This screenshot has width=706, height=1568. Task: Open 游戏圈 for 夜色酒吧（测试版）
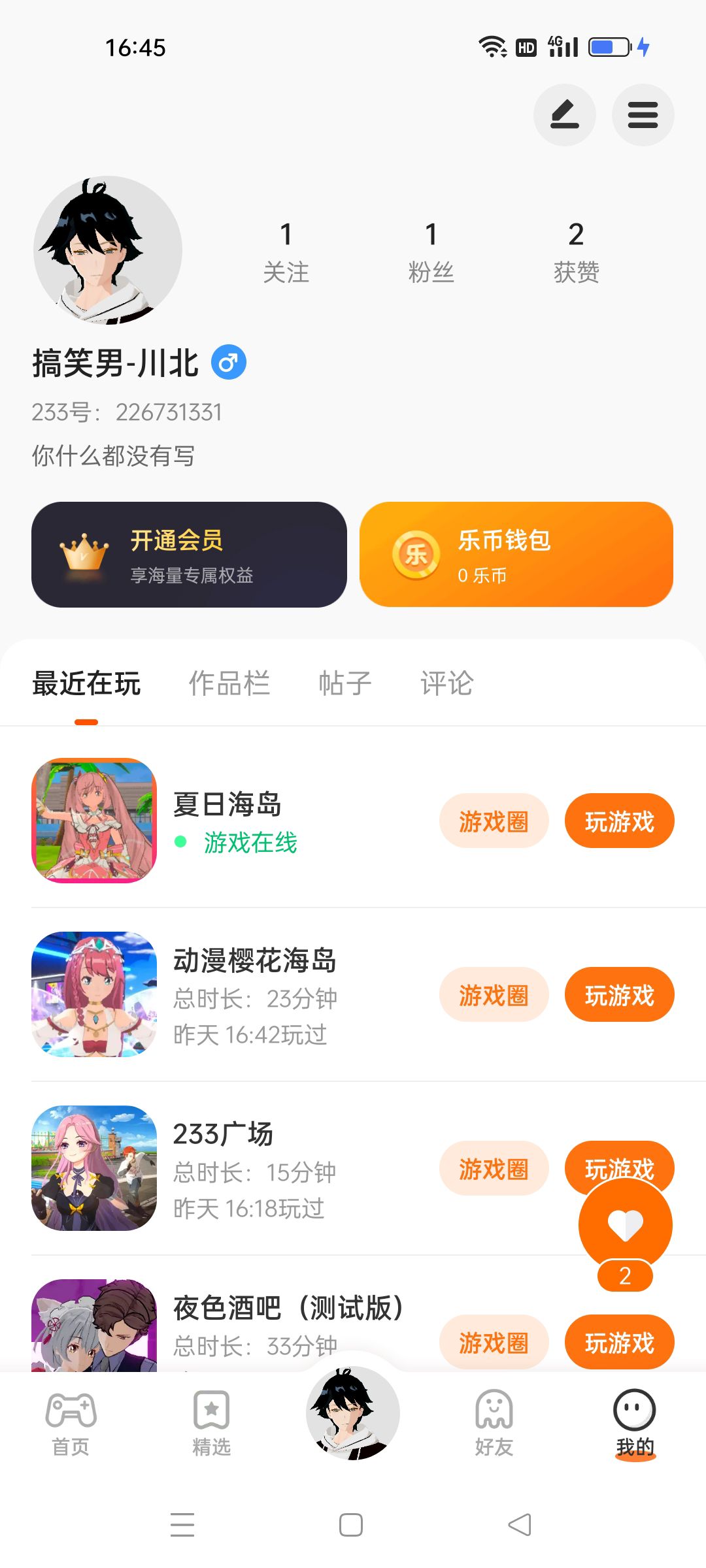click(x=494, y=1343)
